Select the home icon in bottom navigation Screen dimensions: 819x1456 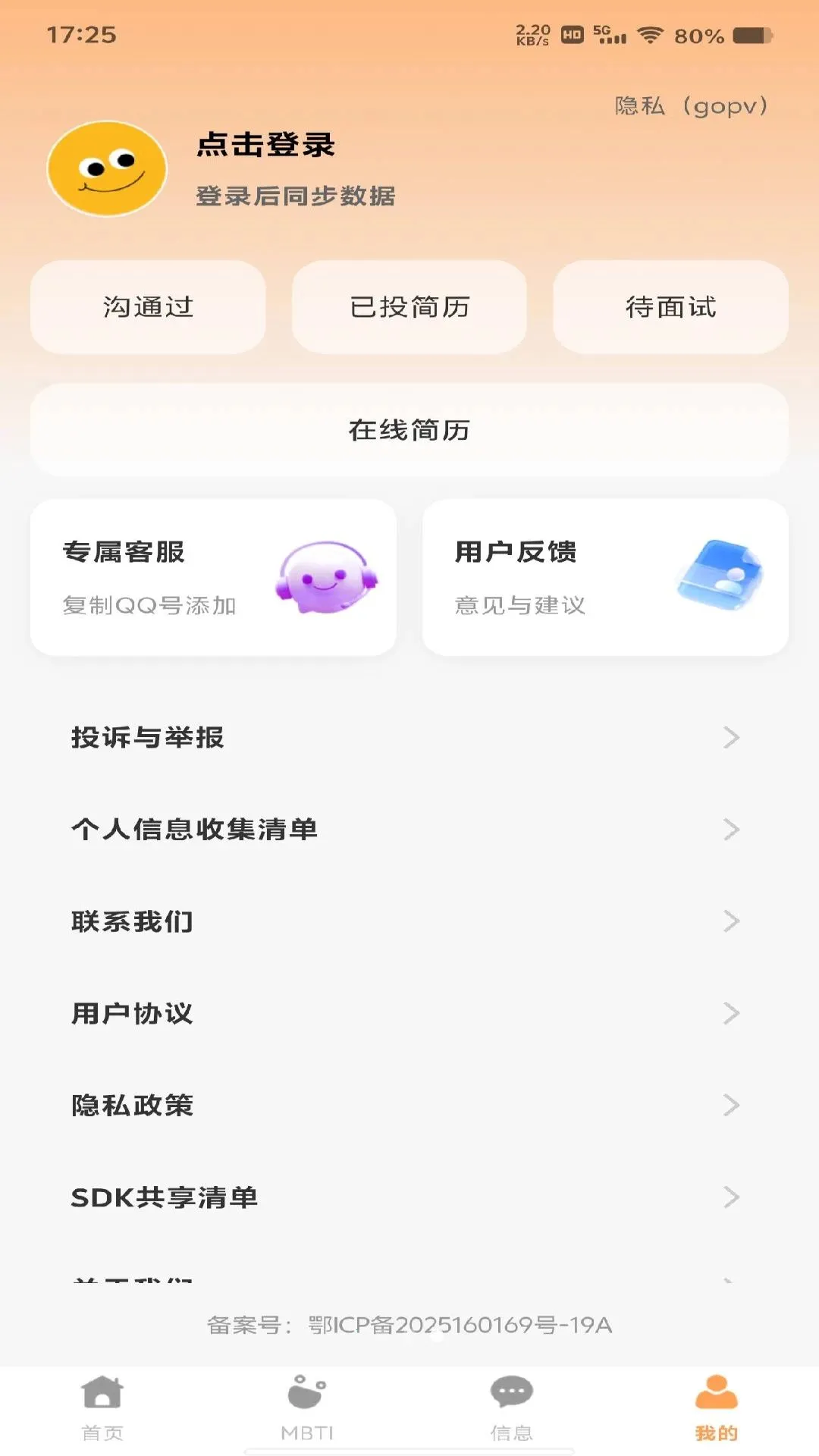[x=102, y=1395]
